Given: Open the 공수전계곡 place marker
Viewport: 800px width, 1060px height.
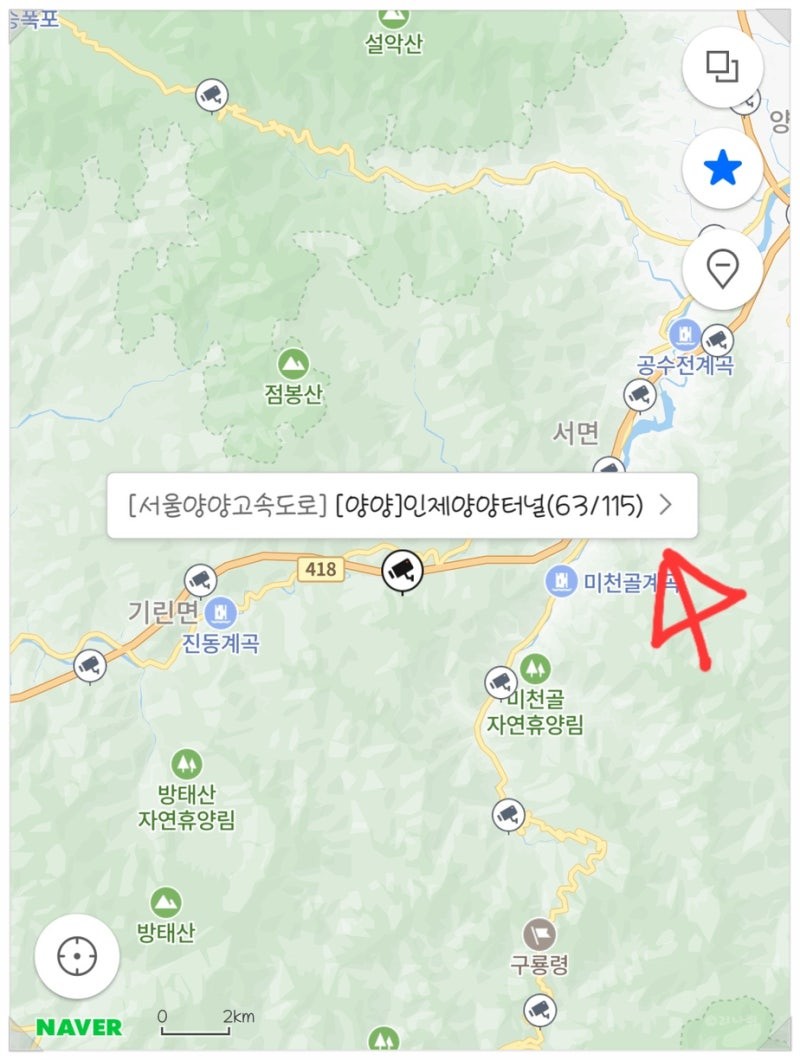Looking at the screenshot, I should click(x=685, y=333).
